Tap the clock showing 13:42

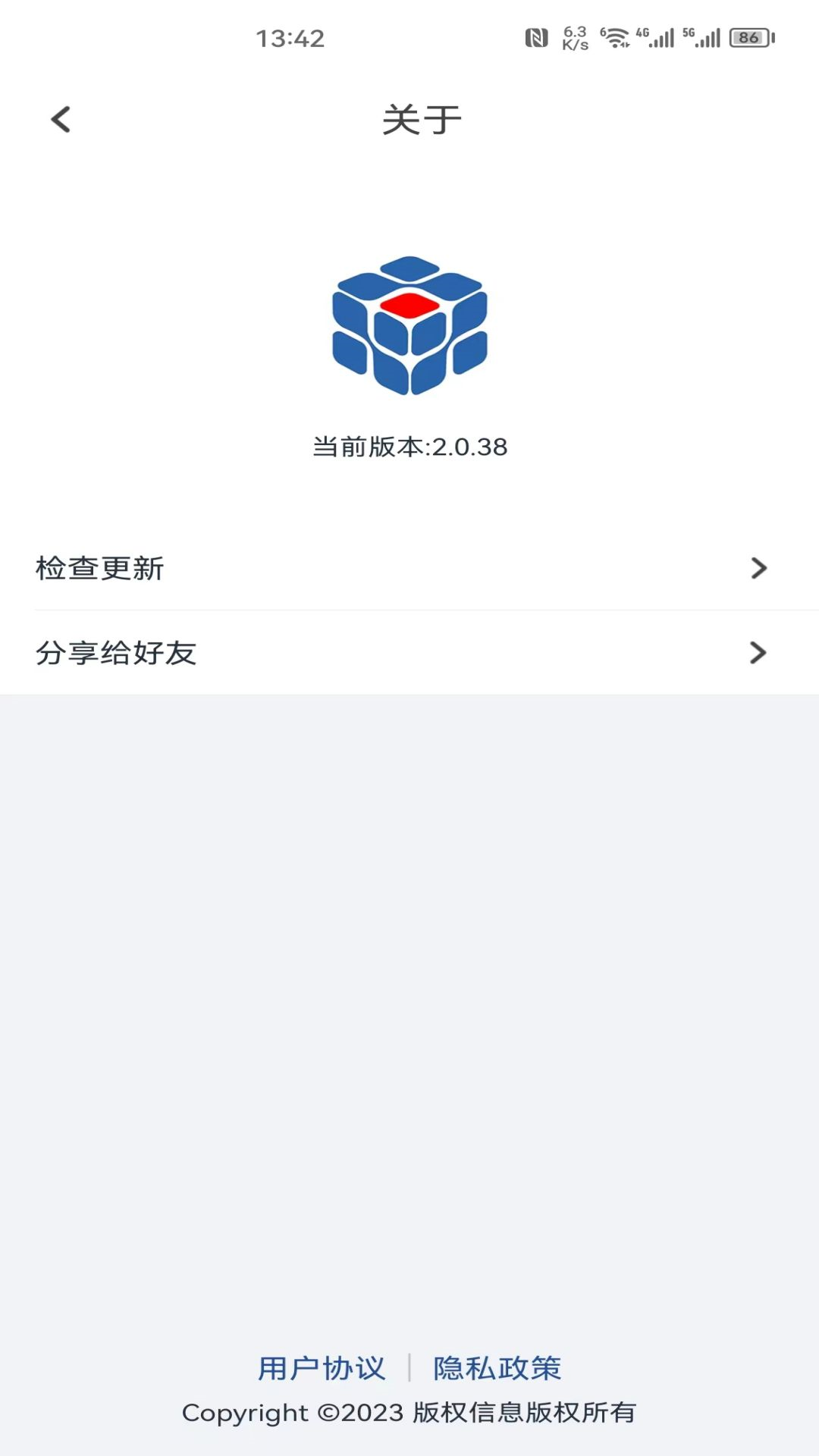point(290,38)
